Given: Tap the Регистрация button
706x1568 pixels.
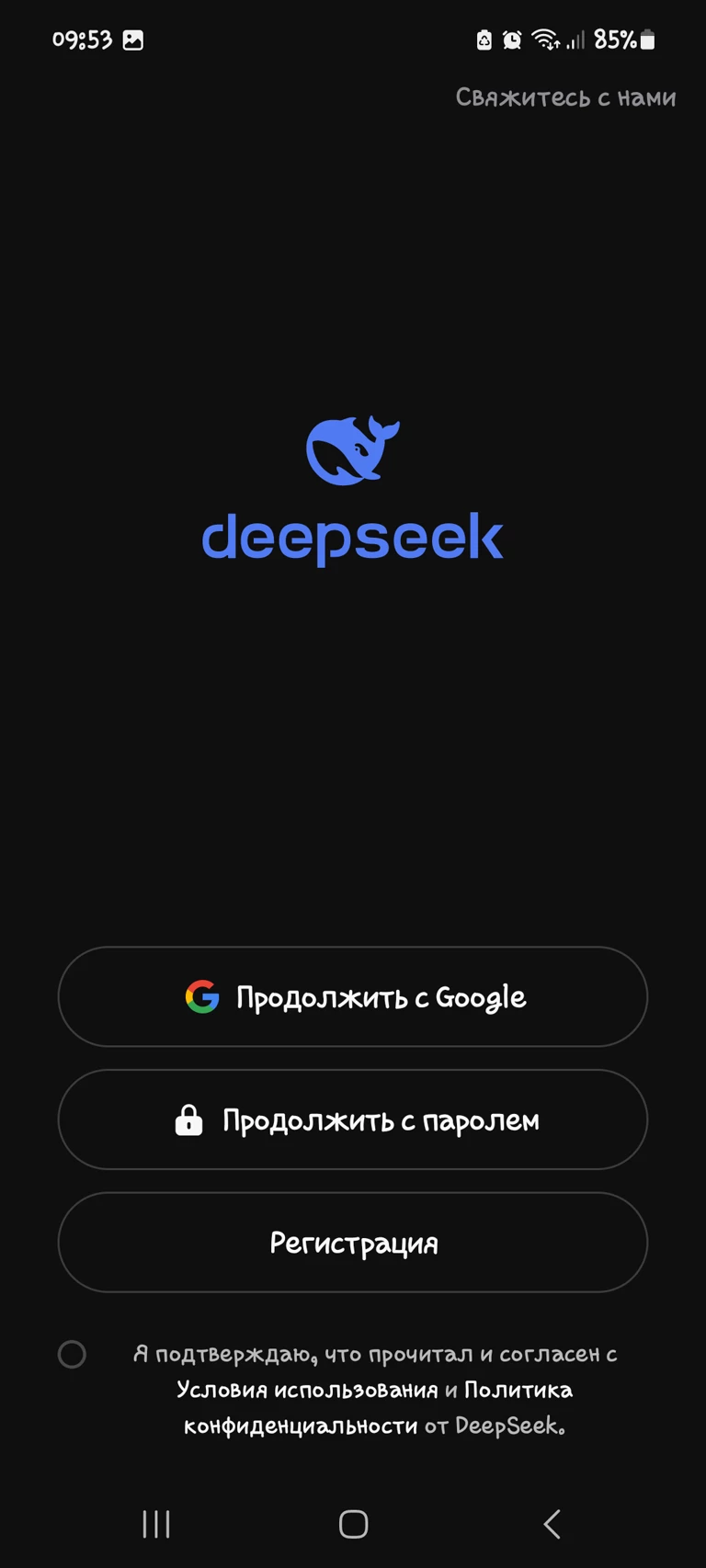Looking at the screenshot, I should tap(353, 1244).
